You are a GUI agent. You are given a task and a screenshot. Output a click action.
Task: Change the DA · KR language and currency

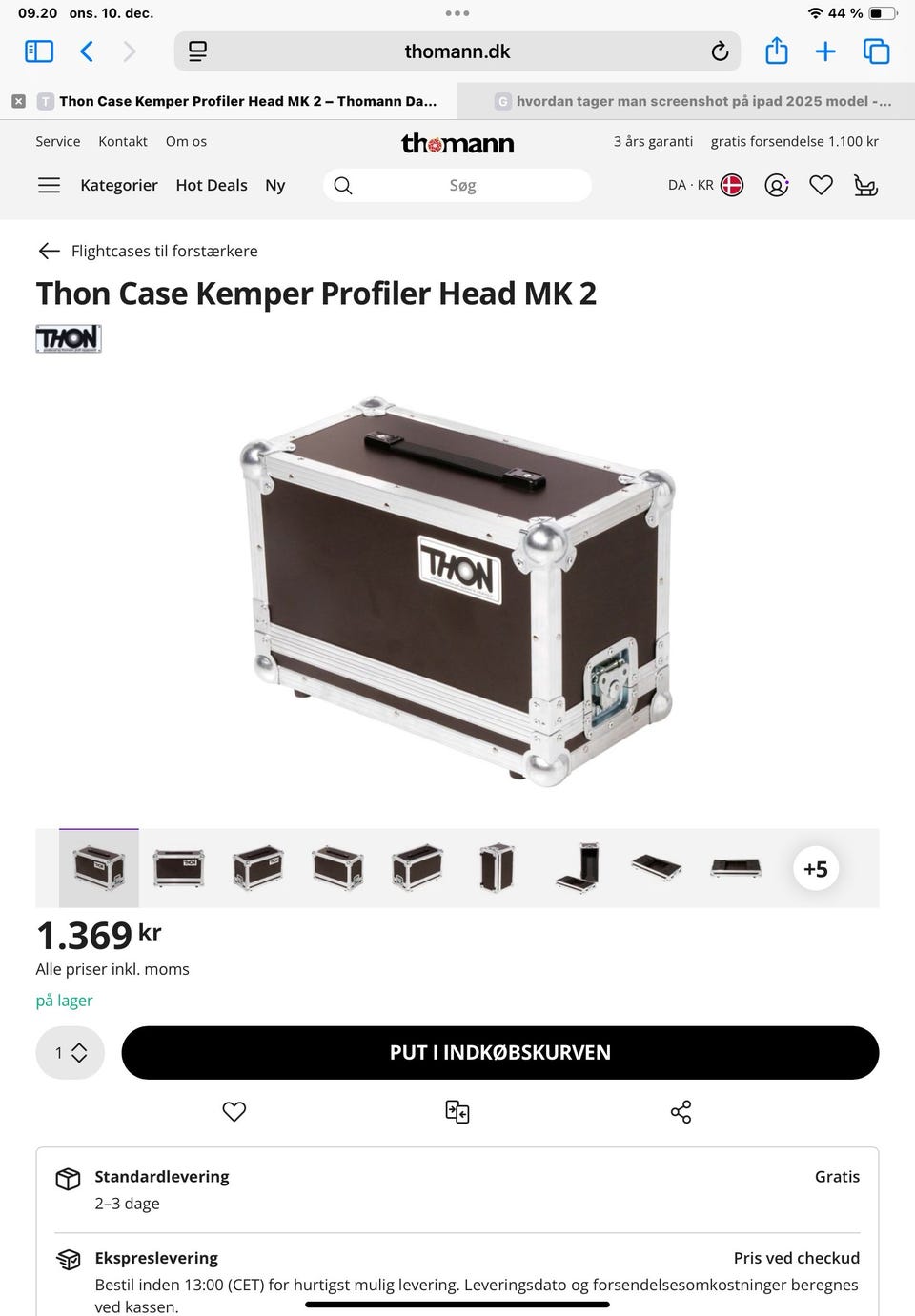tap(705, 186)
